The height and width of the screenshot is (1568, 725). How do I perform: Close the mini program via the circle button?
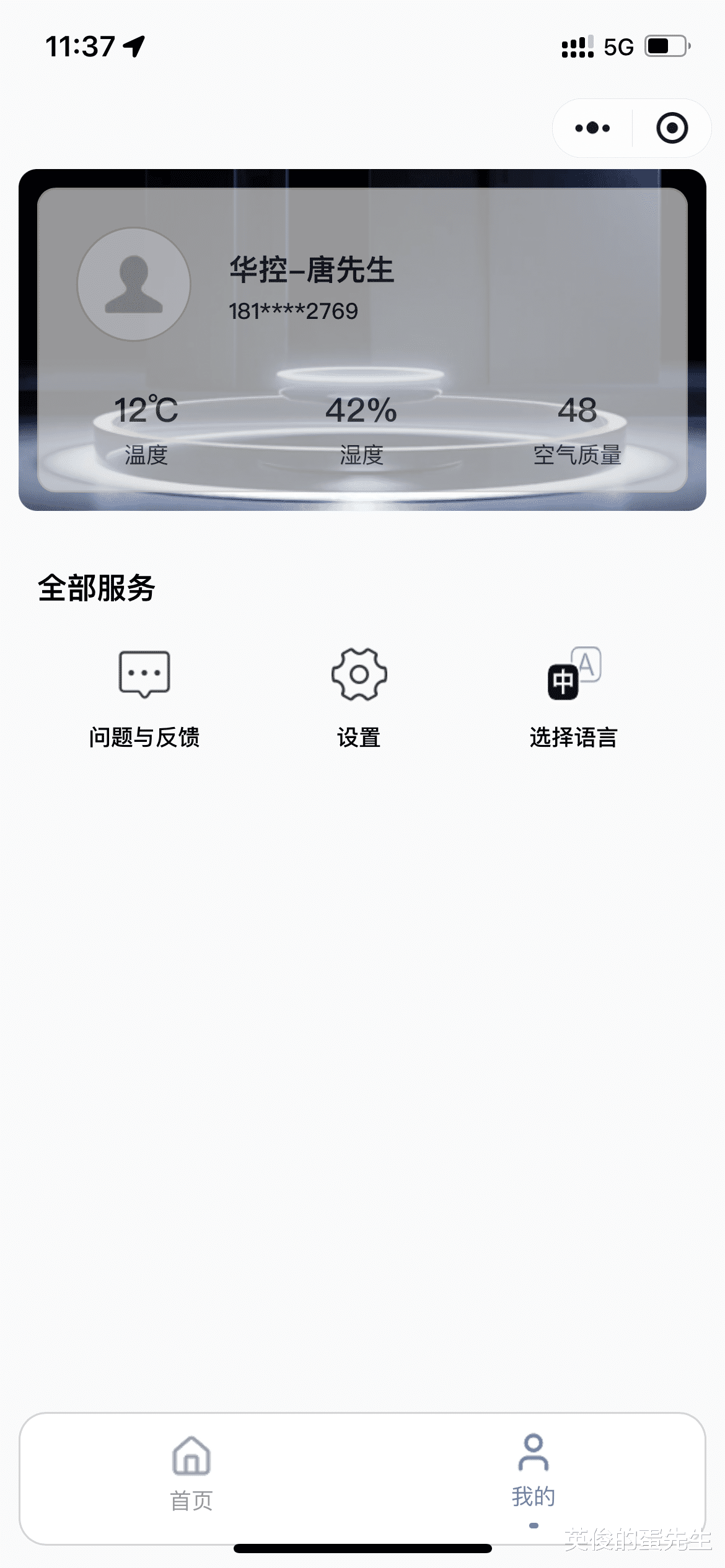point(672,128)
